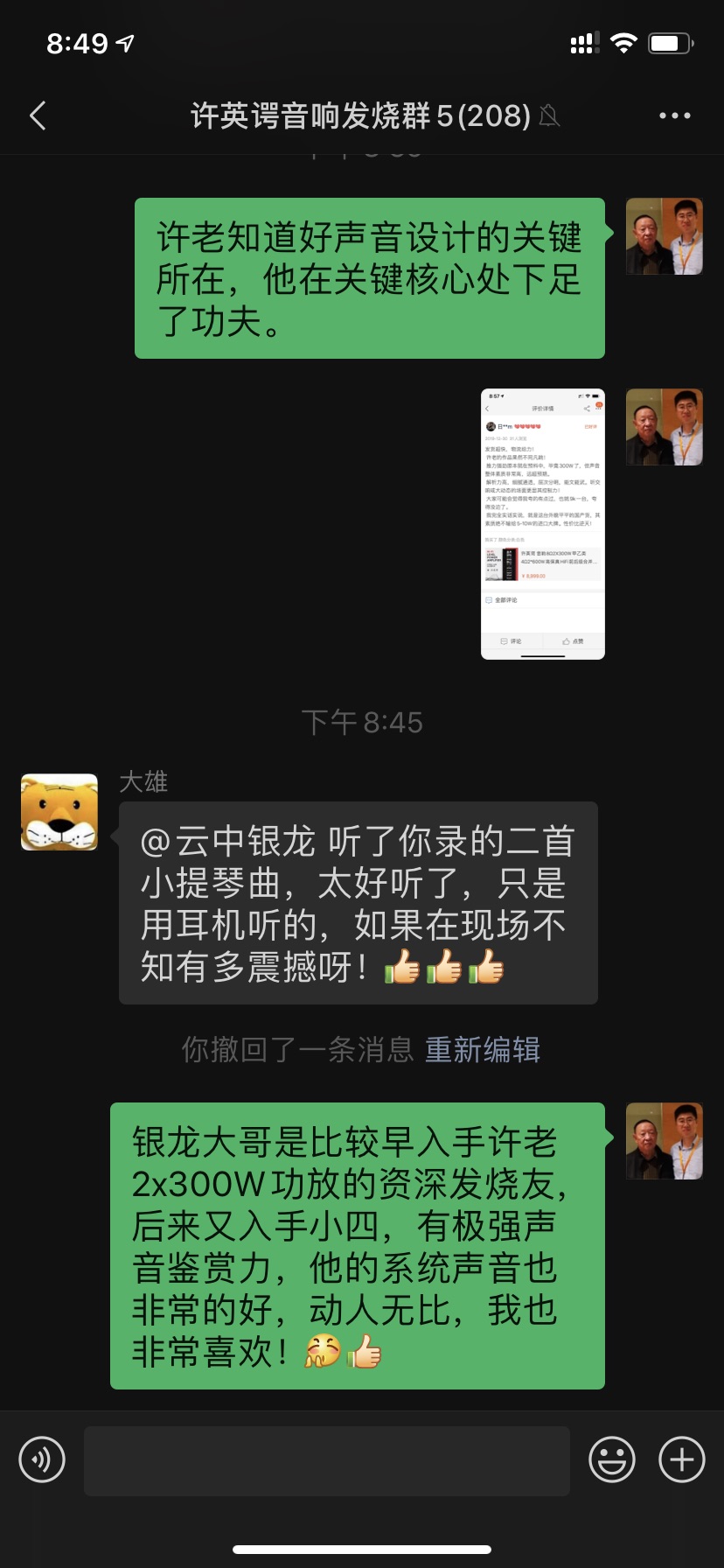
Task: Open the plus attachments menu
Action: pyautogui.click(x=681, y=1459)
